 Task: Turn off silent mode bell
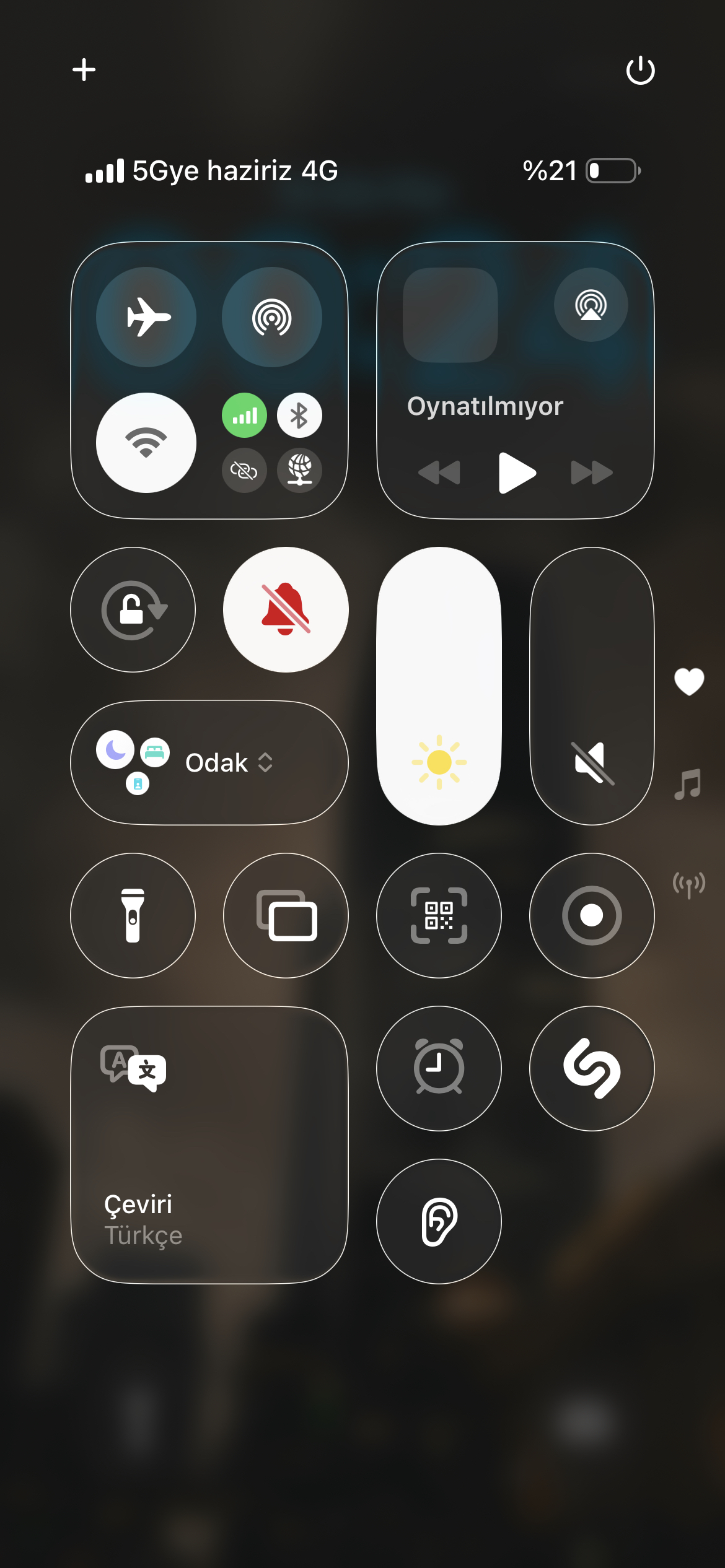click(286, 610)
